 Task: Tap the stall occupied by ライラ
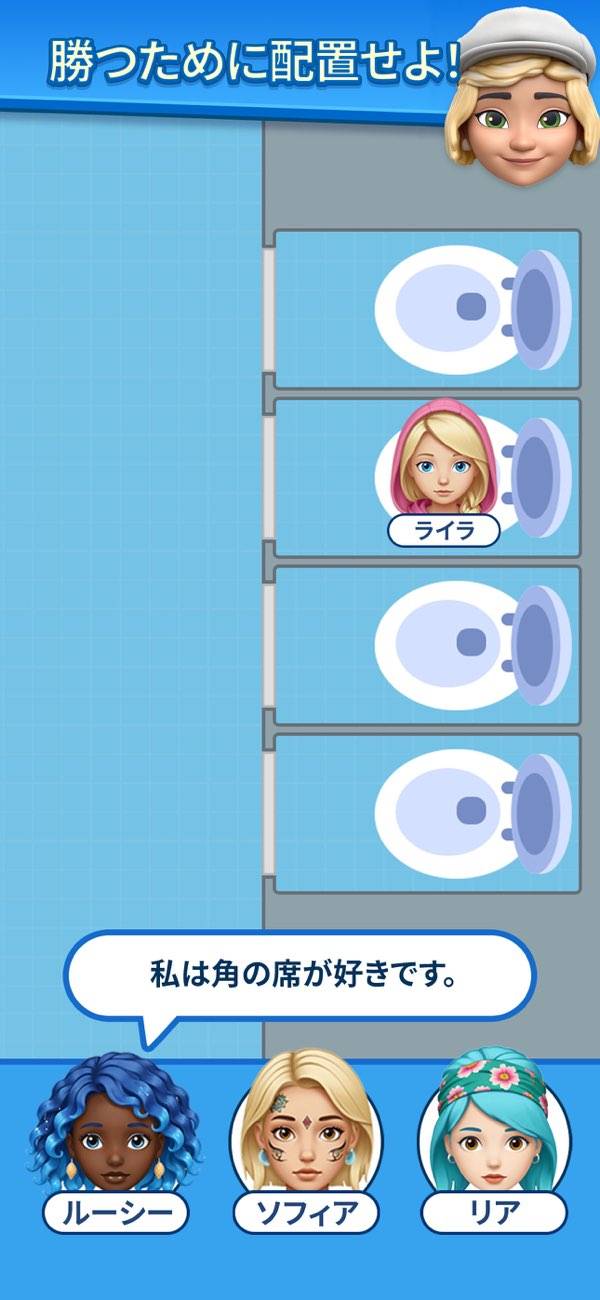(x=428, y=478)
